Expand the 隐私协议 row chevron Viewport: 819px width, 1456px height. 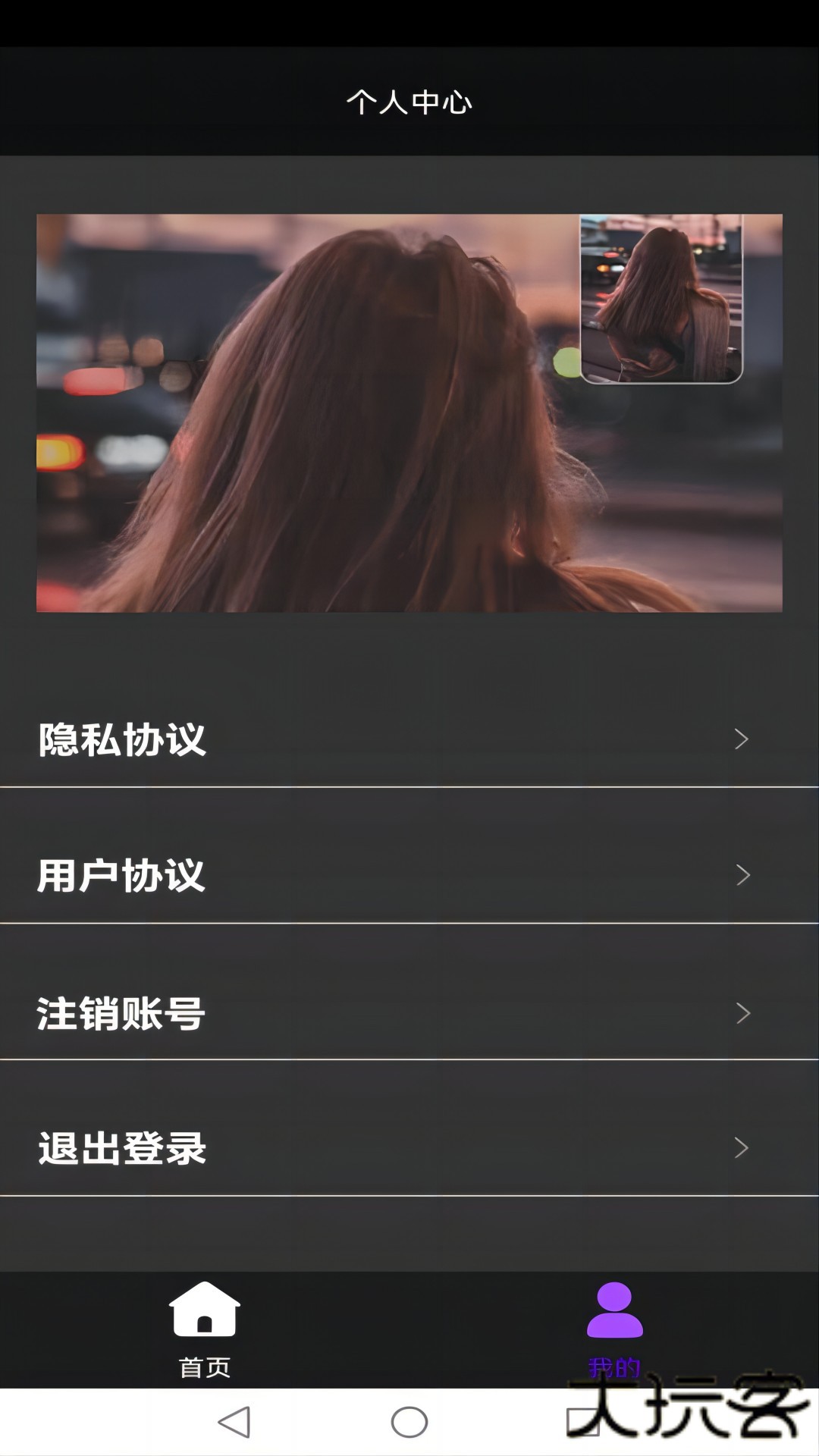click(740, 739)
